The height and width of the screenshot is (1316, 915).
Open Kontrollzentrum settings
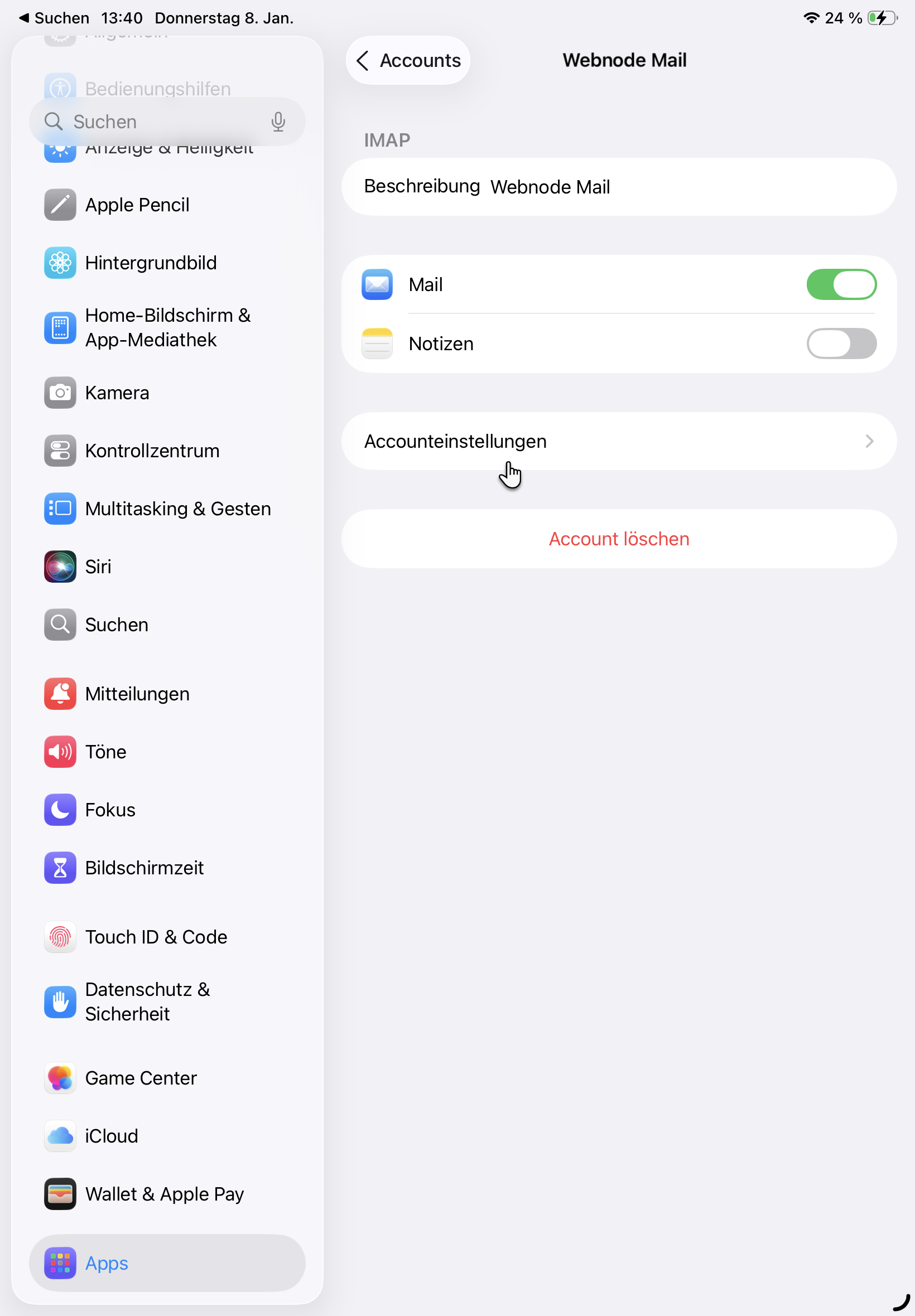[152, 451]
